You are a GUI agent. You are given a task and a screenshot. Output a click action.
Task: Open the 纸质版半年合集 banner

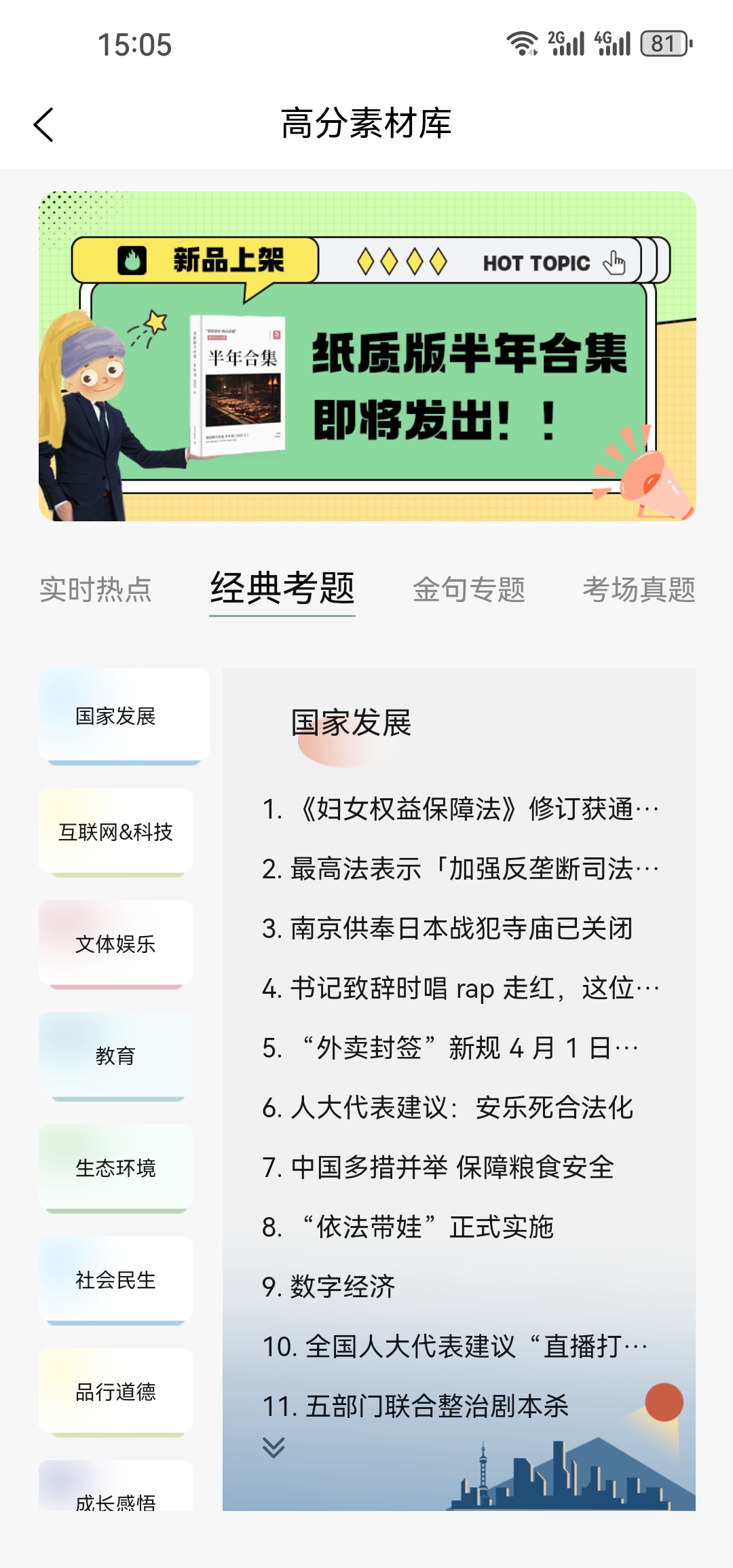point(367,356)
